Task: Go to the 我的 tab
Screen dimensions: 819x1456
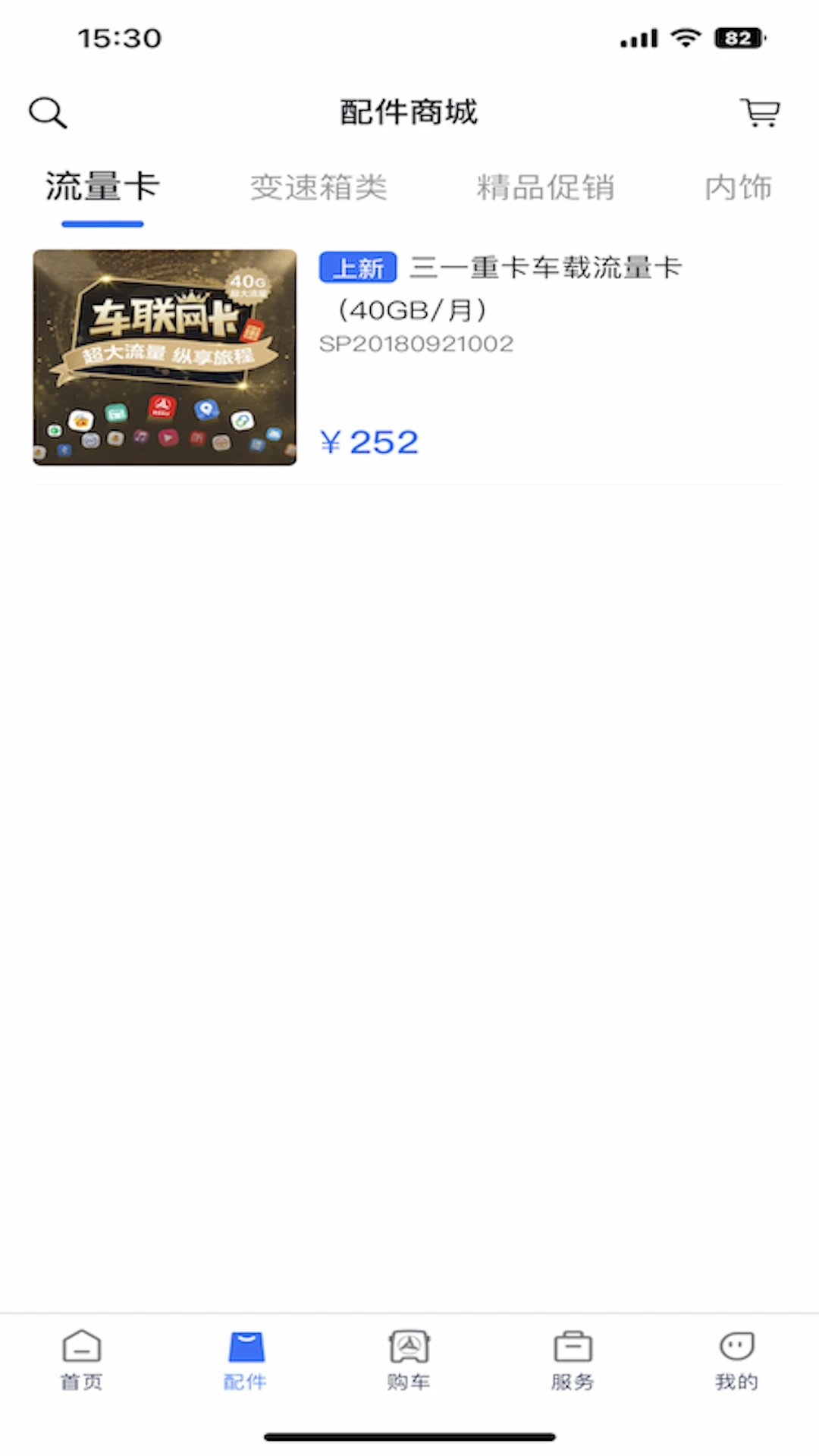Action: (736, 1360)
